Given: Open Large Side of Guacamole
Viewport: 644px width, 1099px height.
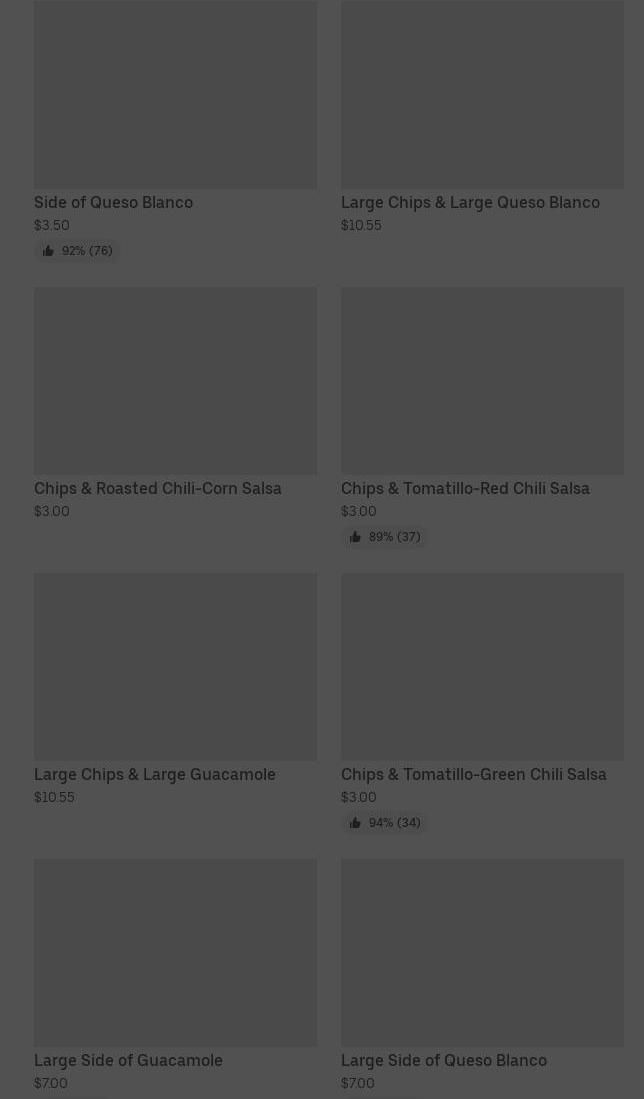Looking at the screenshot, I should pos(175,978).
